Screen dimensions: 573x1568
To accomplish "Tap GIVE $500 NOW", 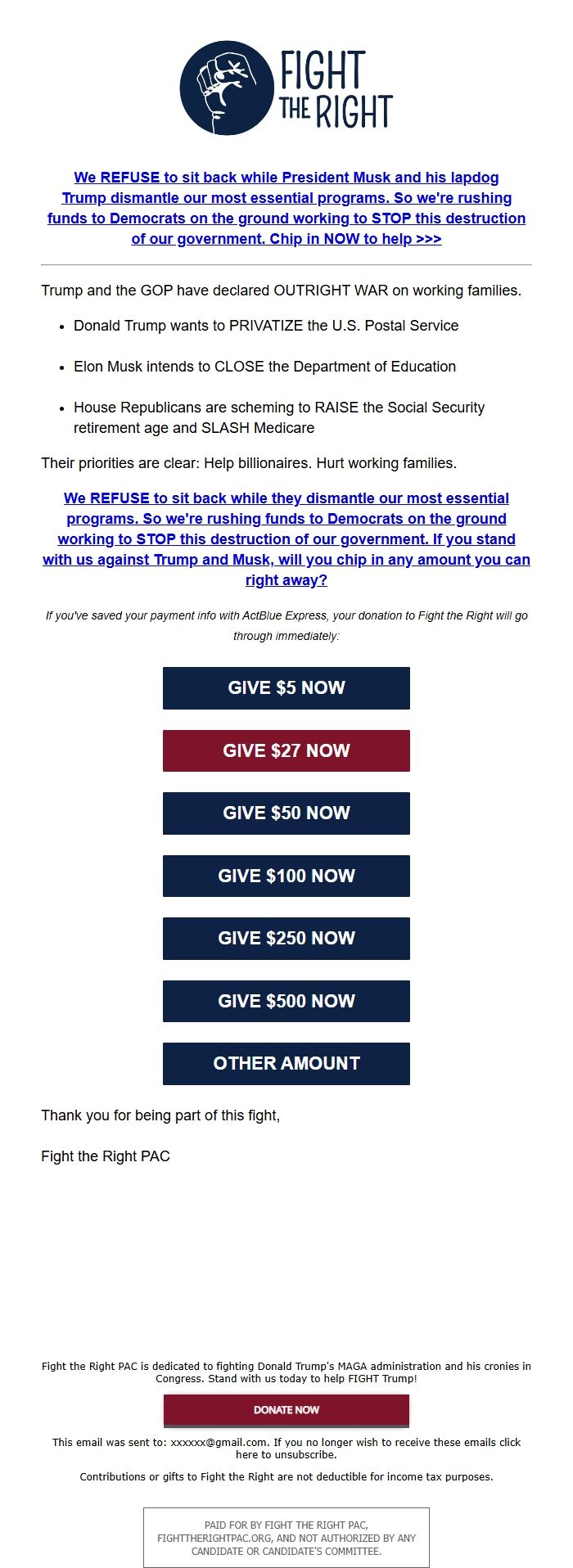I will 286,1001.
